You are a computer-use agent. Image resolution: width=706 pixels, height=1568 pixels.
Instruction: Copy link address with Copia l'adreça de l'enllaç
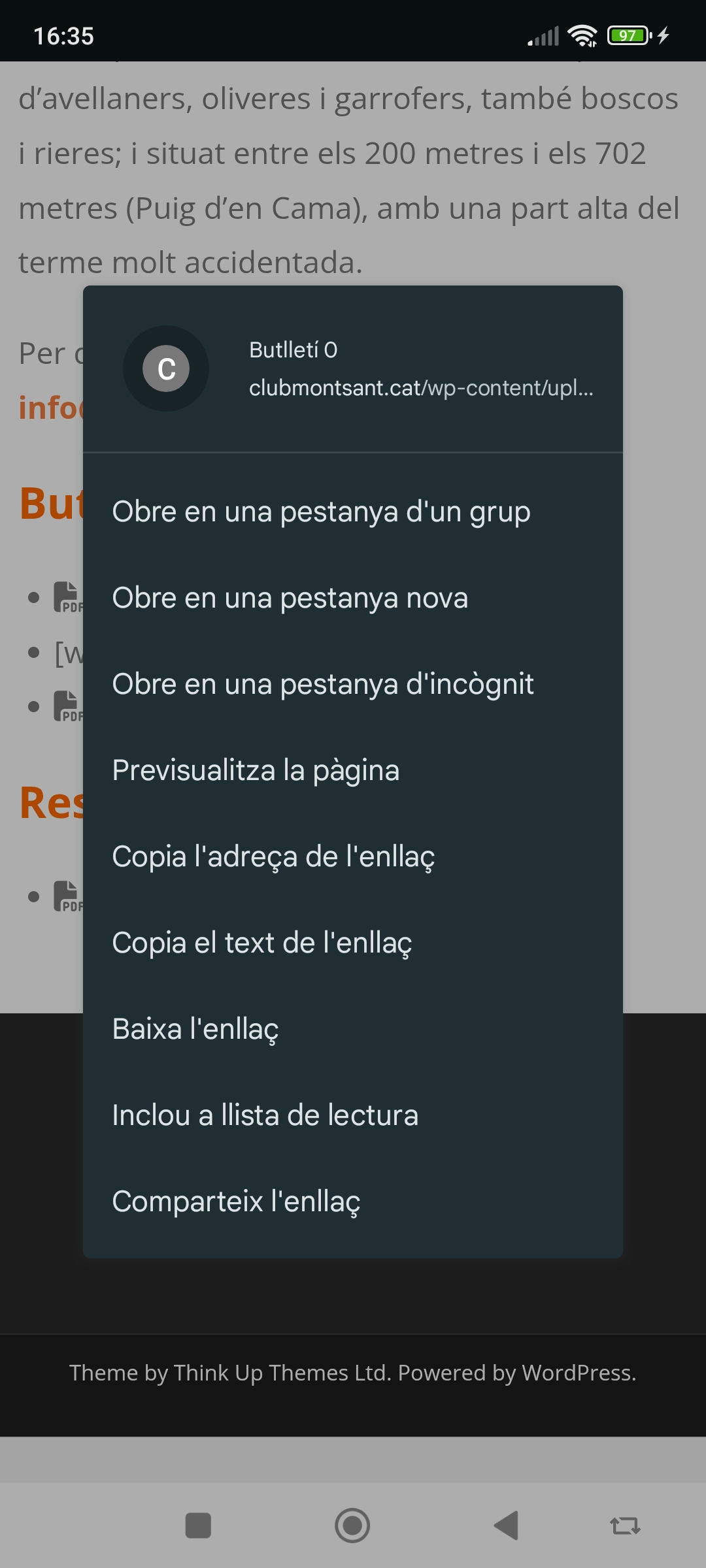[353, 856]
